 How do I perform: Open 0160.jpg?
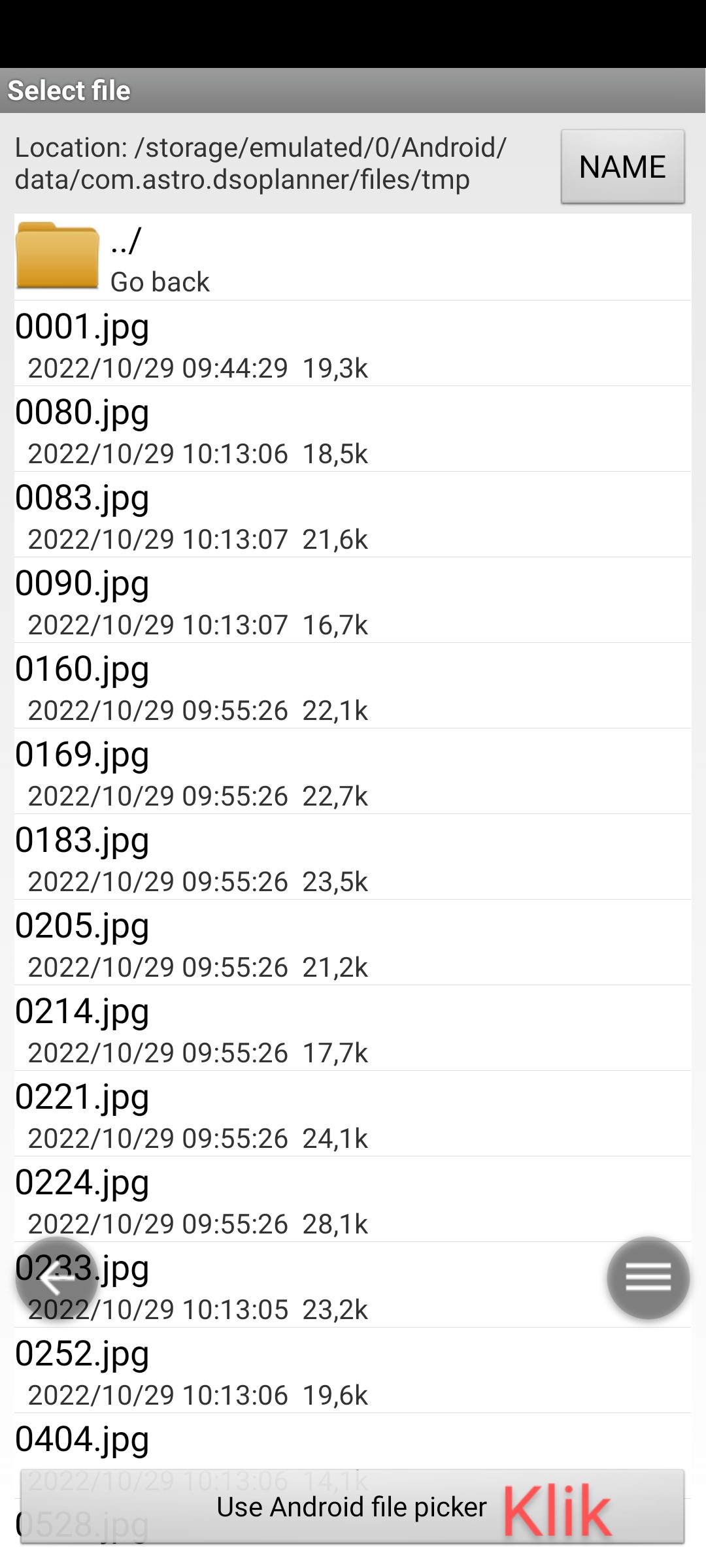[352, 686]
